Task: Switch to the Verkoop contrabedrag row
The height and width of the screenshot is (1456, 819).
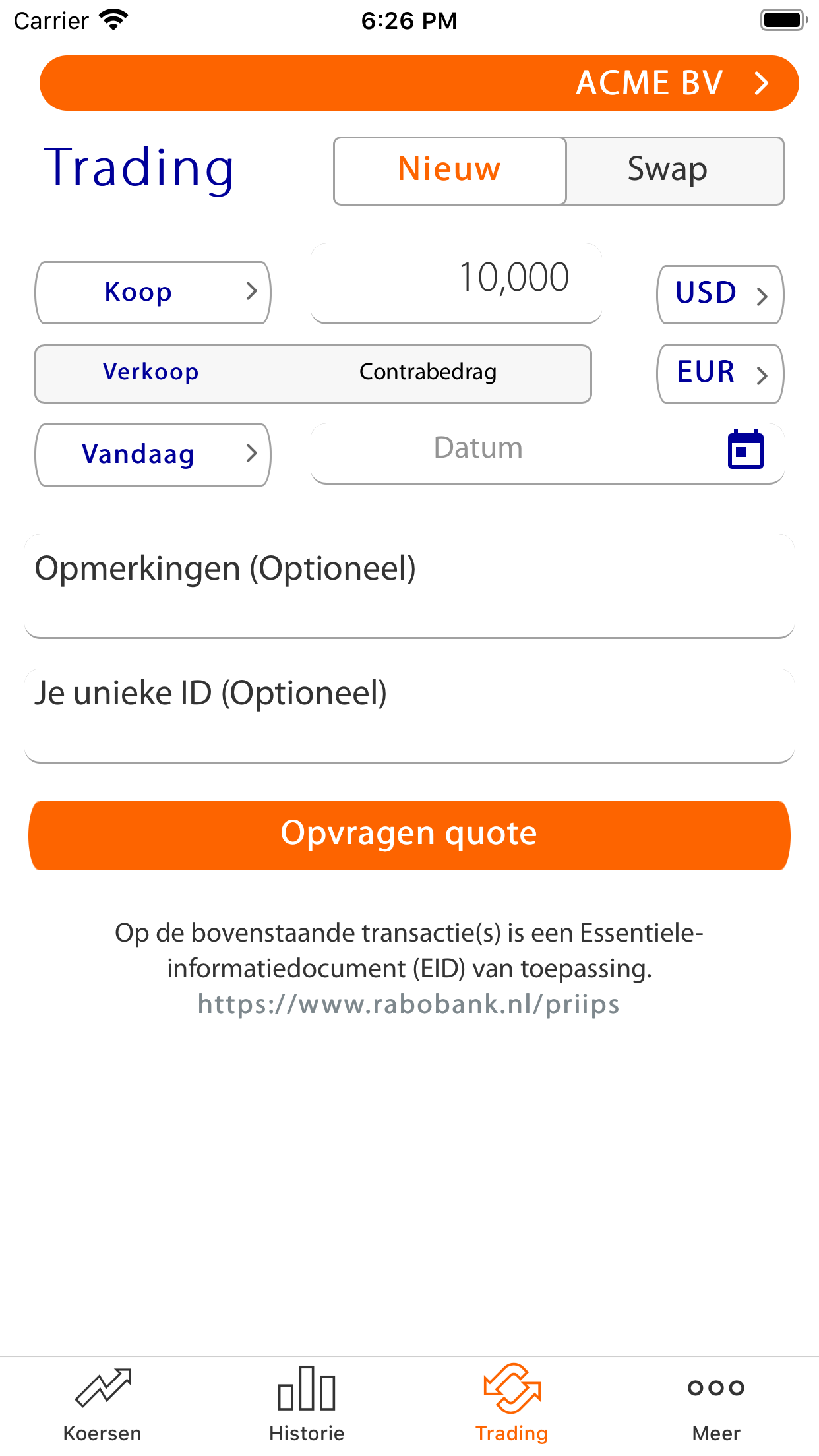Action: [x=313, y=373]
